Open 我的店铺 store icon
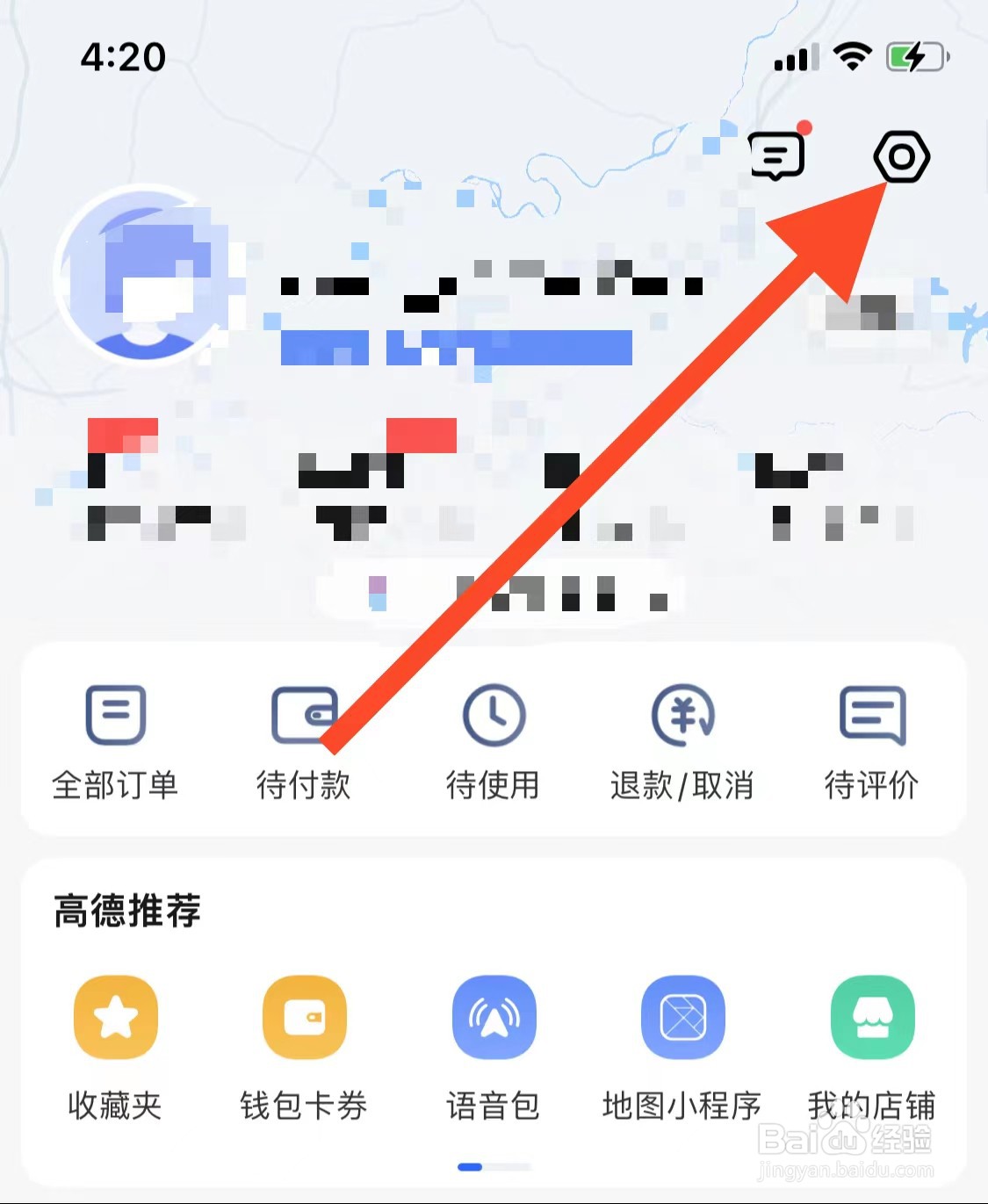Image resolution: width=988 pixels, height=1204 pixels. coord(872,1016)
